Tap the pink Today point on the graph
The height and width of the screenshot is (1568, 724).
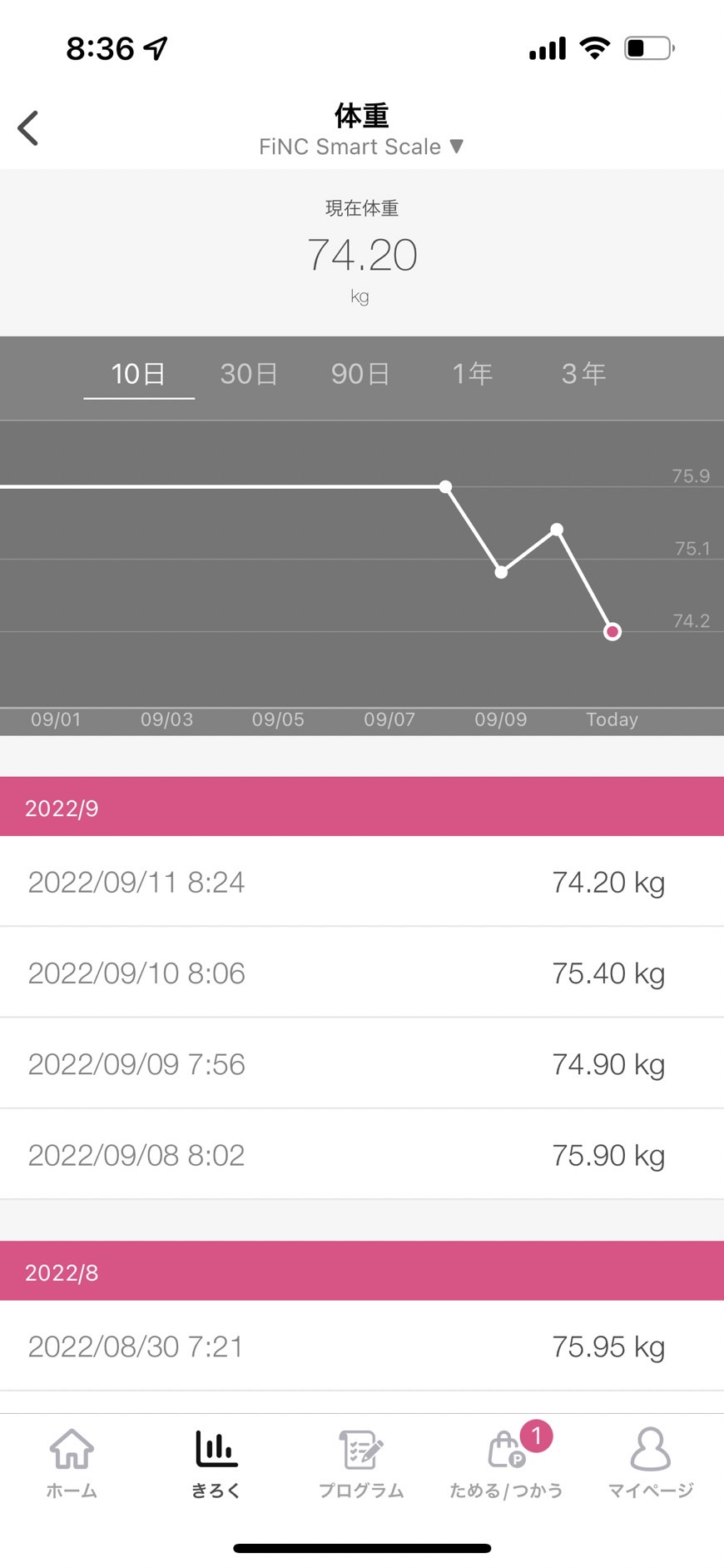612,632
